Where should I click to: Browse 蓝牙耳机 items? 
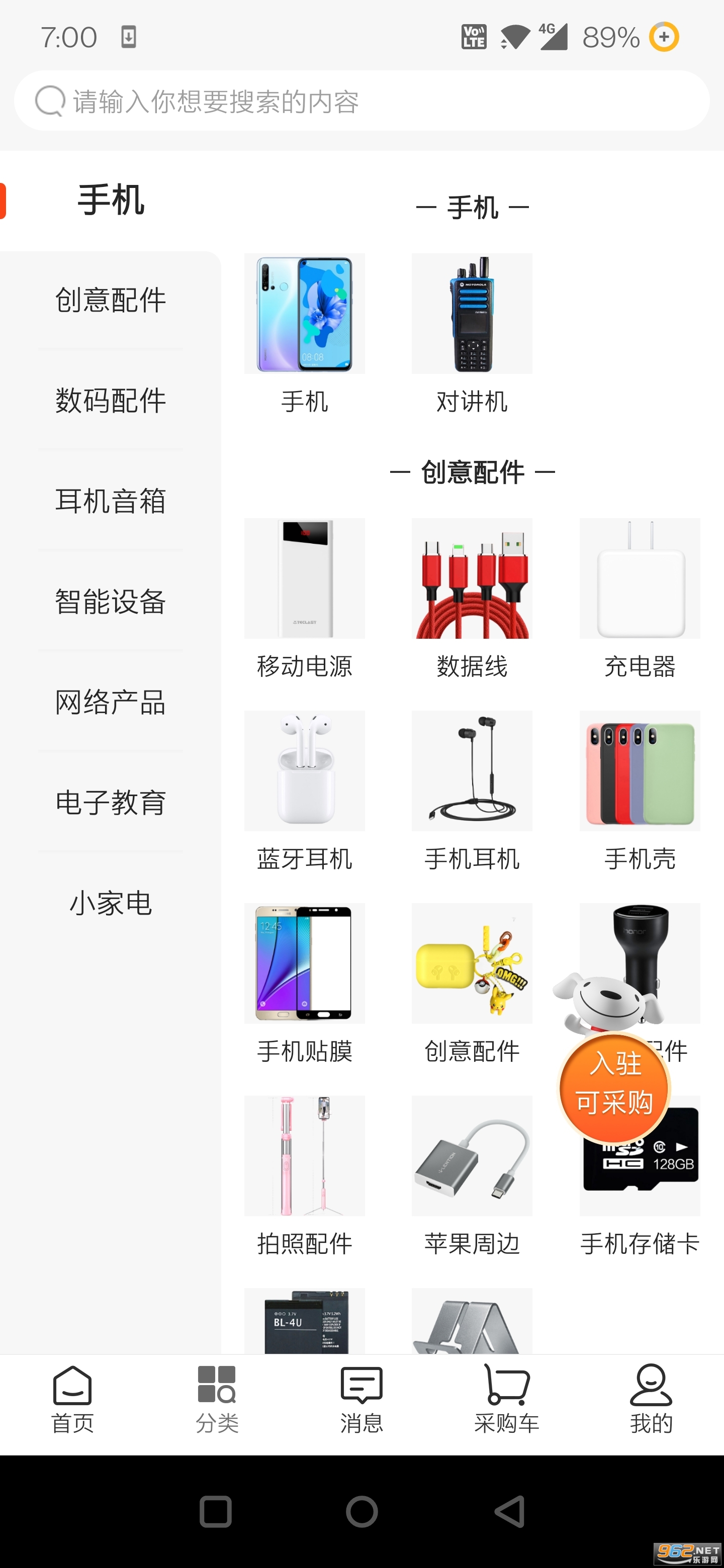click(305, 791)
